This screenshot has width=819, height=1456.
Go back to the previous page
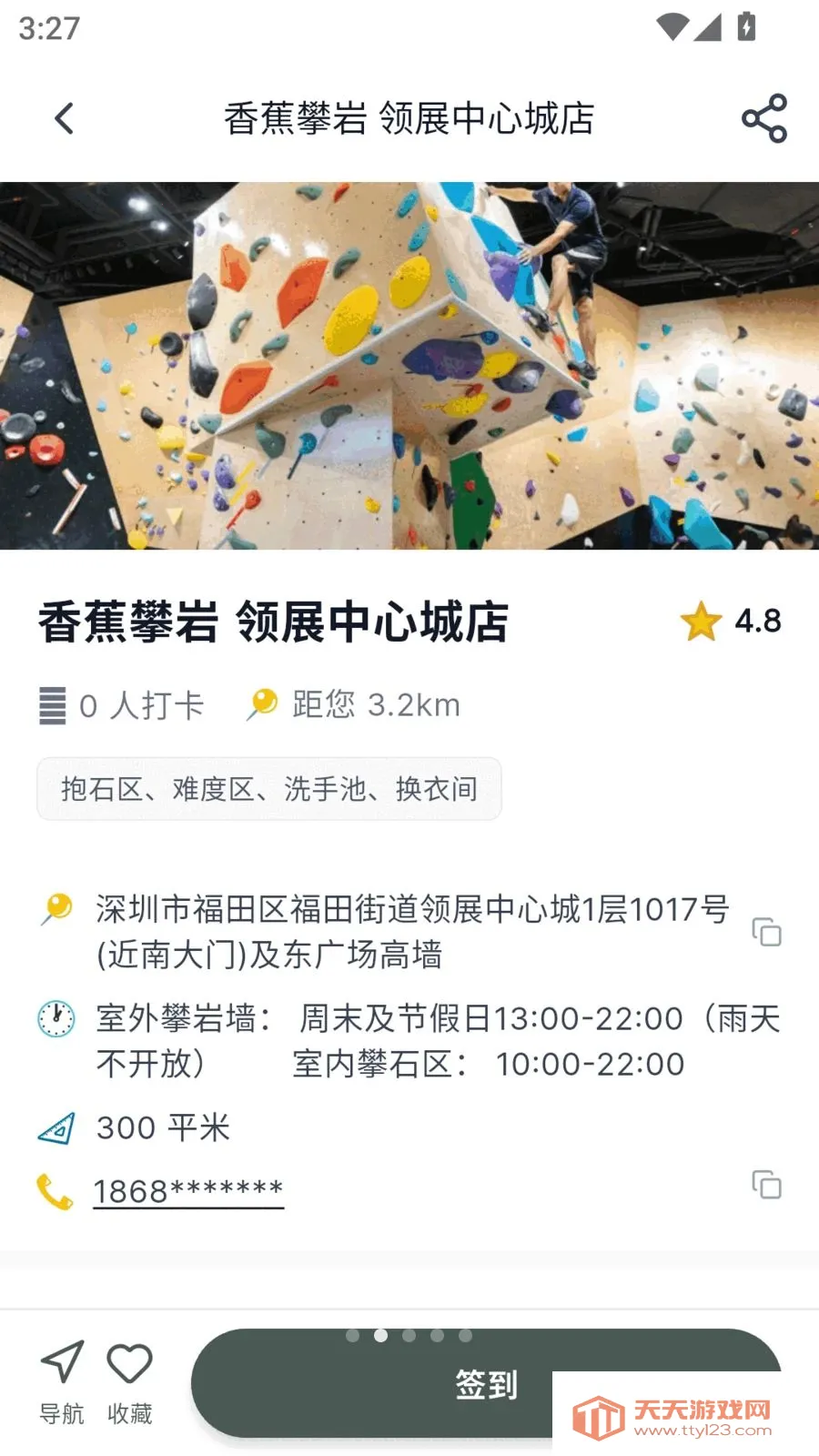click(x=64, y=118)
